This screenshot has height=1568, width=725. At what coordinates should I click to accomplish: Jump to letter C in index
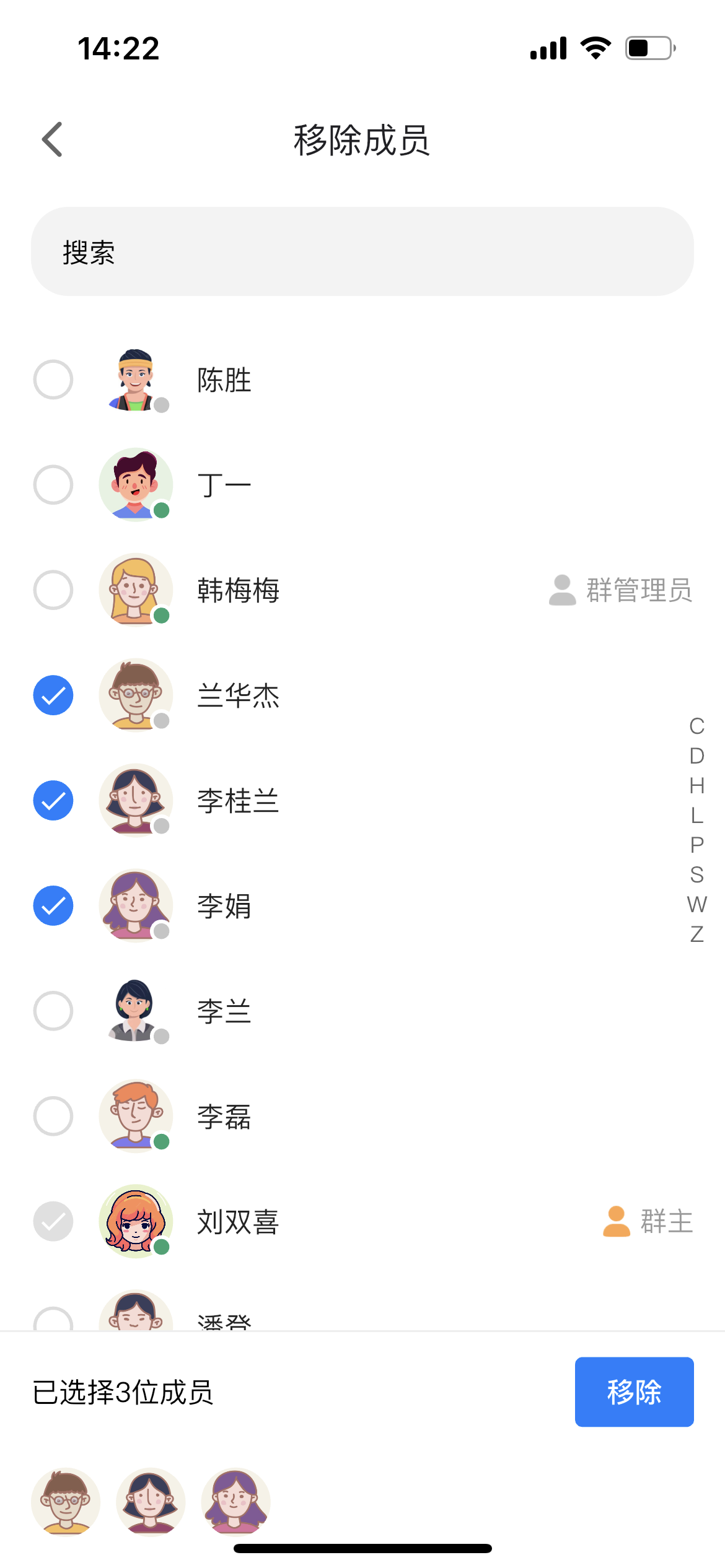(x=696, y=726)
